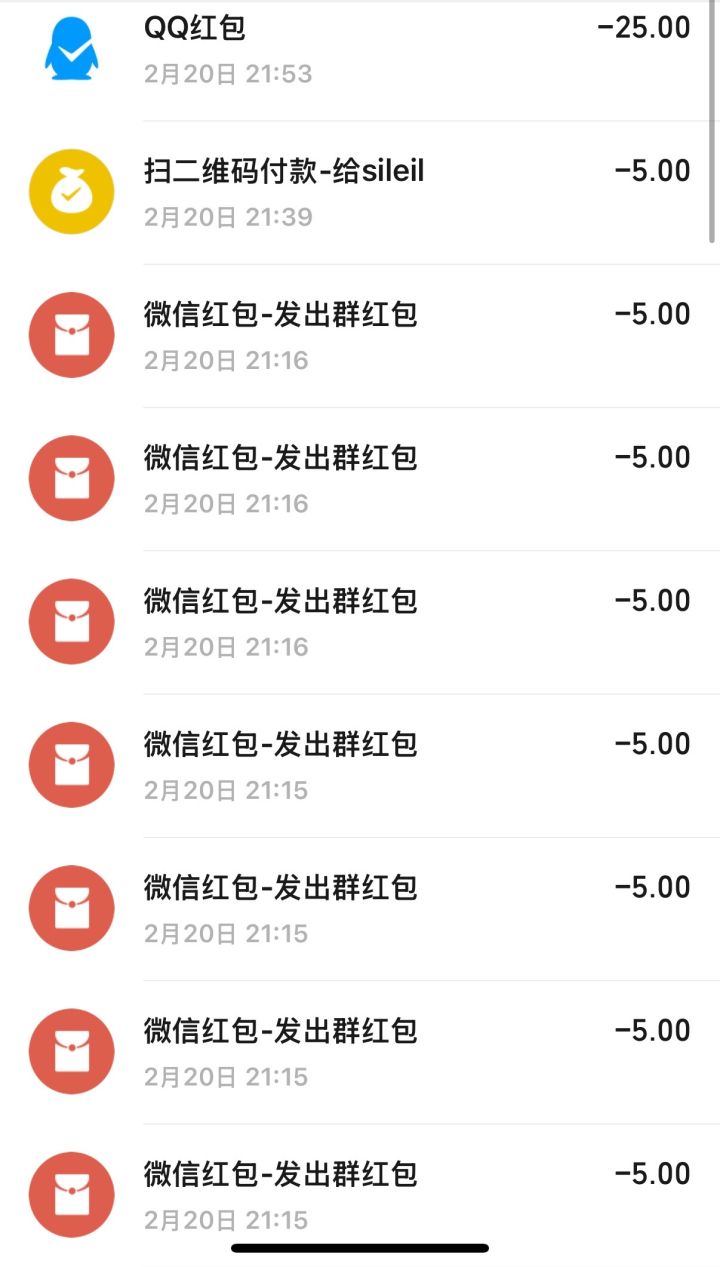Open the QQ红包 transaction record
720x1267 pixels.
[x=360, y=50]
